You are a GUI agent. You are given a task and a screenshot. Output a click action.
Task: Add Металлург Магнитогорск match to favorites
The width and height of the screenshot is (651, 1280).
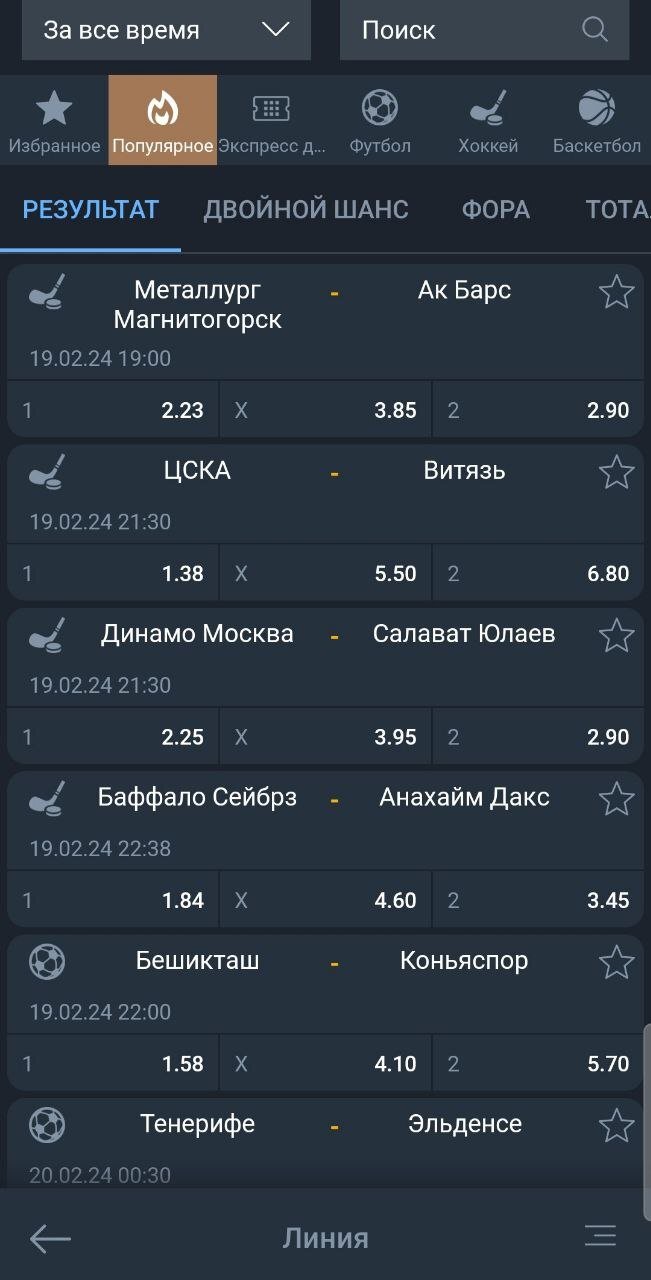pyautogui.click(x=616, y=293)
